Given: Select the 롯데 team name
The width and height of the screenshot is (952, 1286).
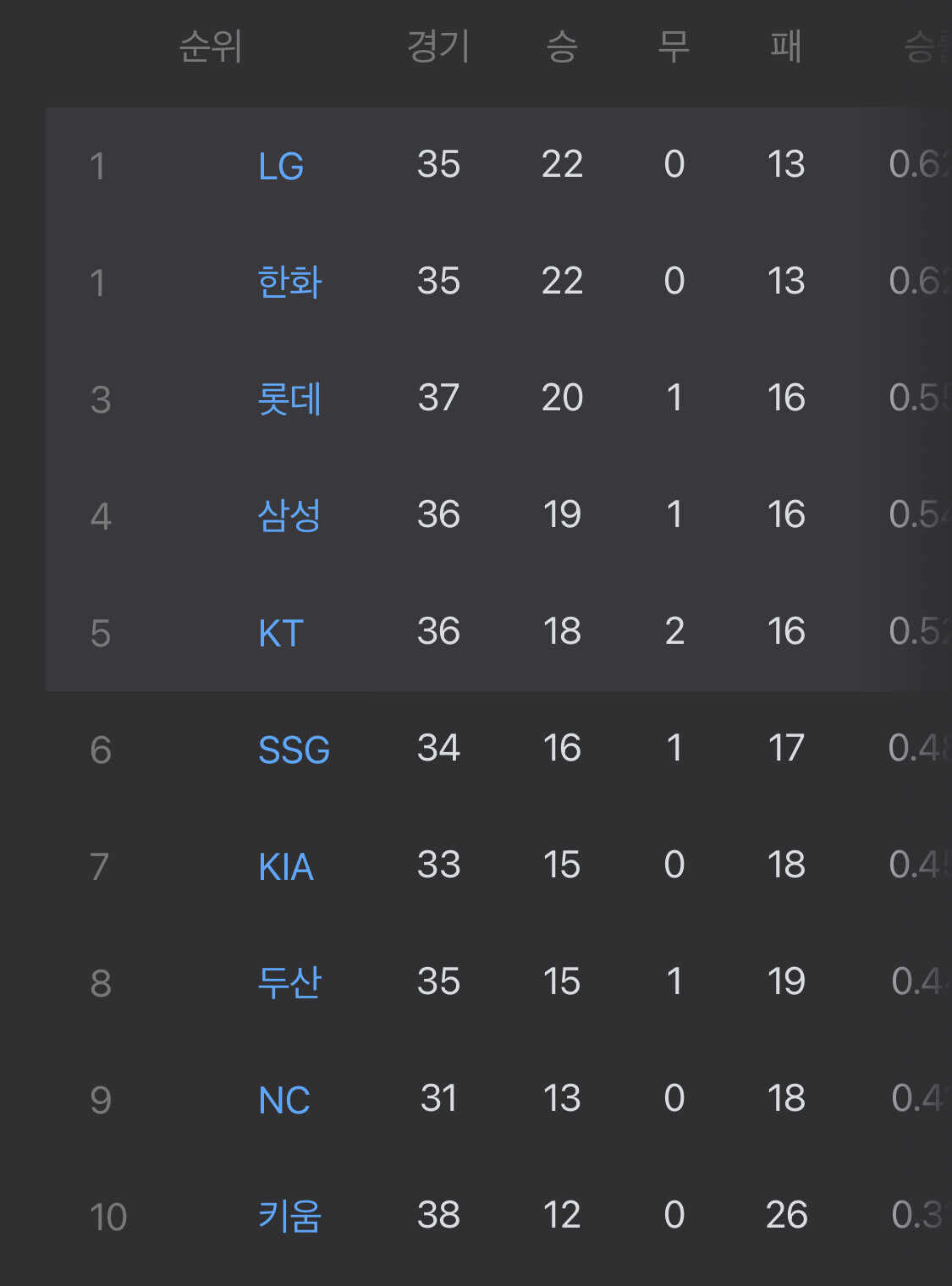Looking at the screenshot, I should (289, 398).
